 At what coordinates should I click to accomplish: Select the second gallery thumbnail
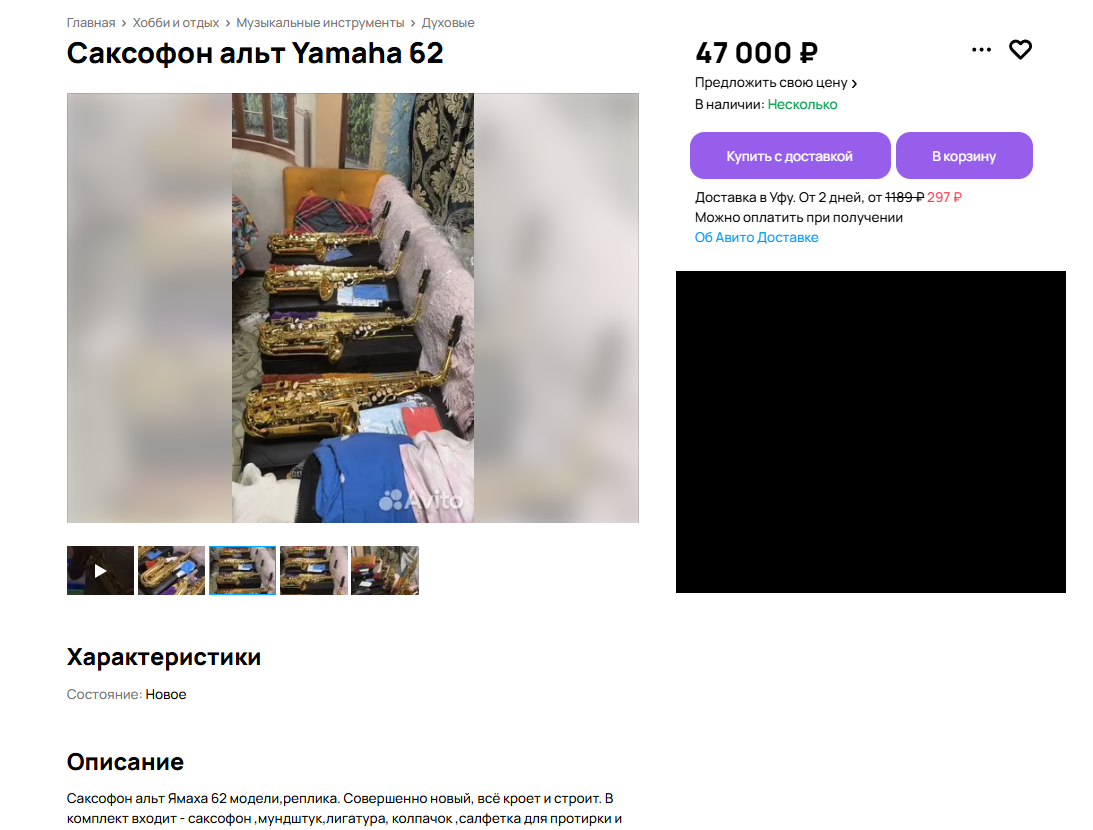[x=171, y=571]
